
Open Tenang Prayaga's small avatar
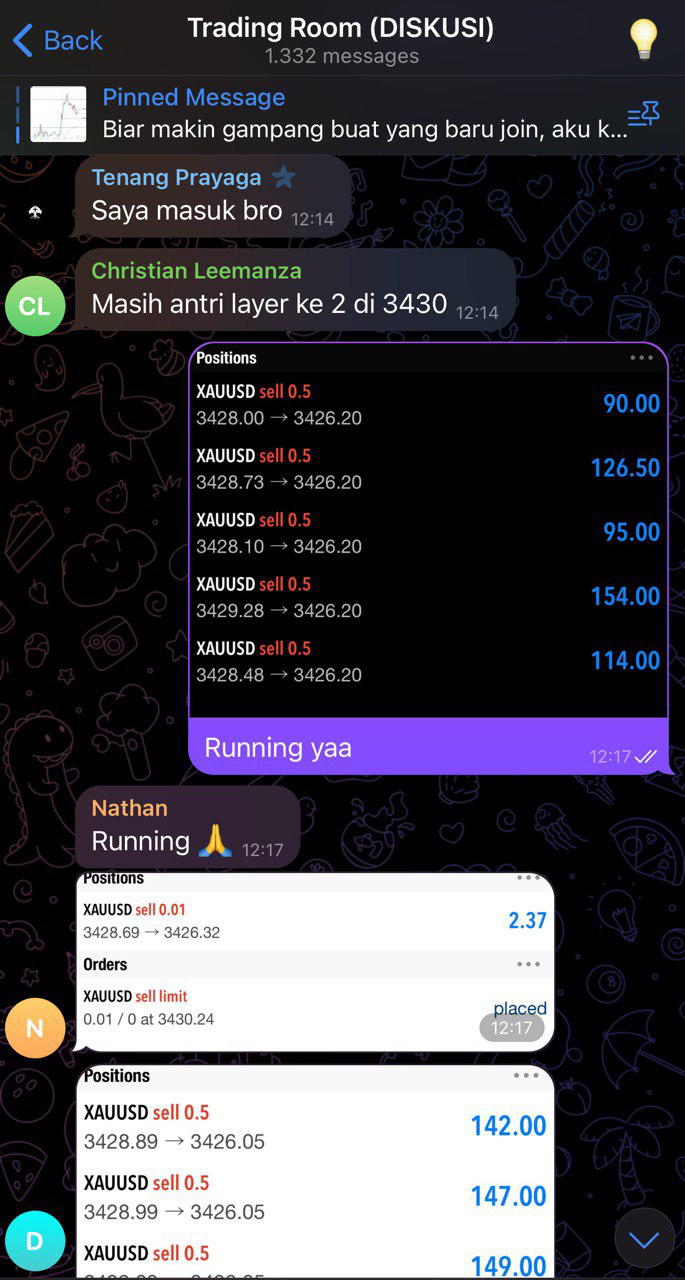(35, 212)
